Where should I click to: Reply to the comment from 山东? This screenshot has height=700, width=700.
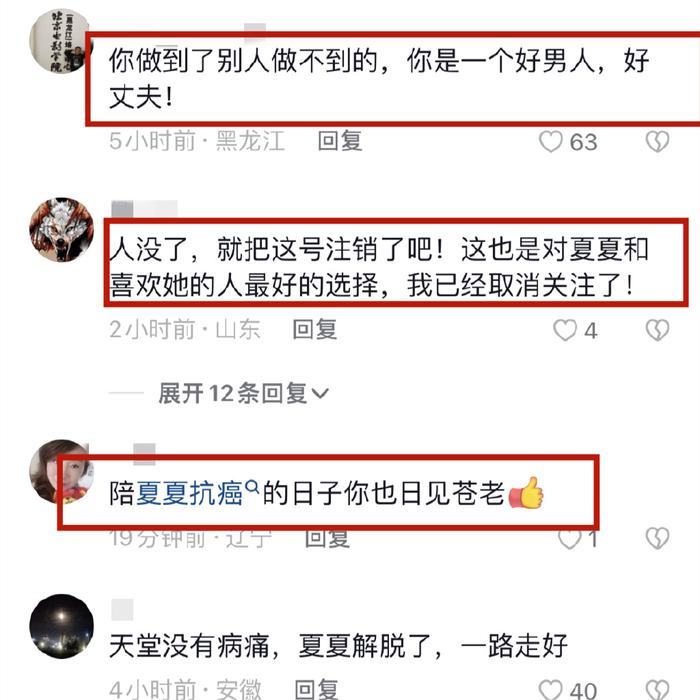314,328
